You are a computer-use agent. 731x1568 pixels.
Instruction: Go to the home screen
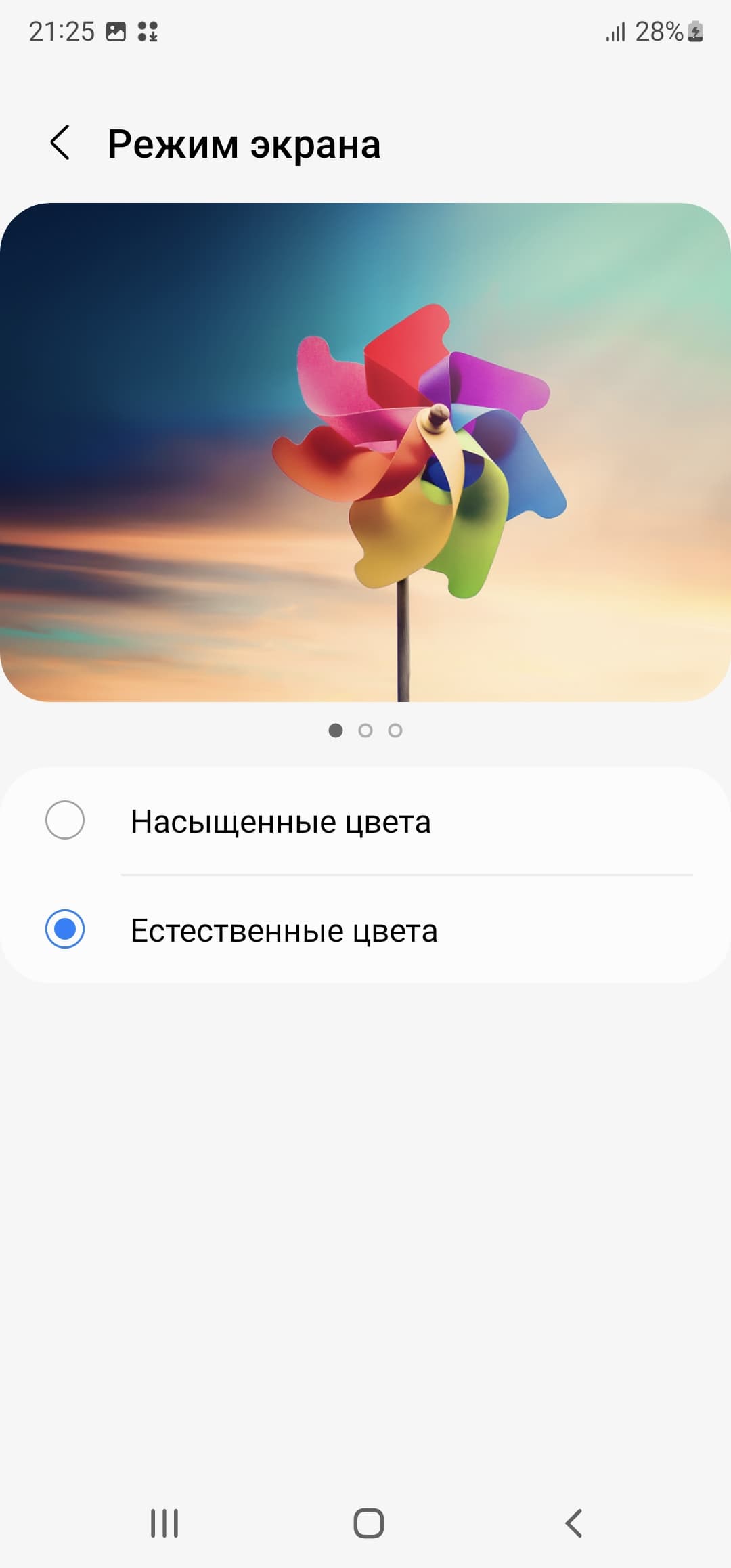[x=368, y=1523]
